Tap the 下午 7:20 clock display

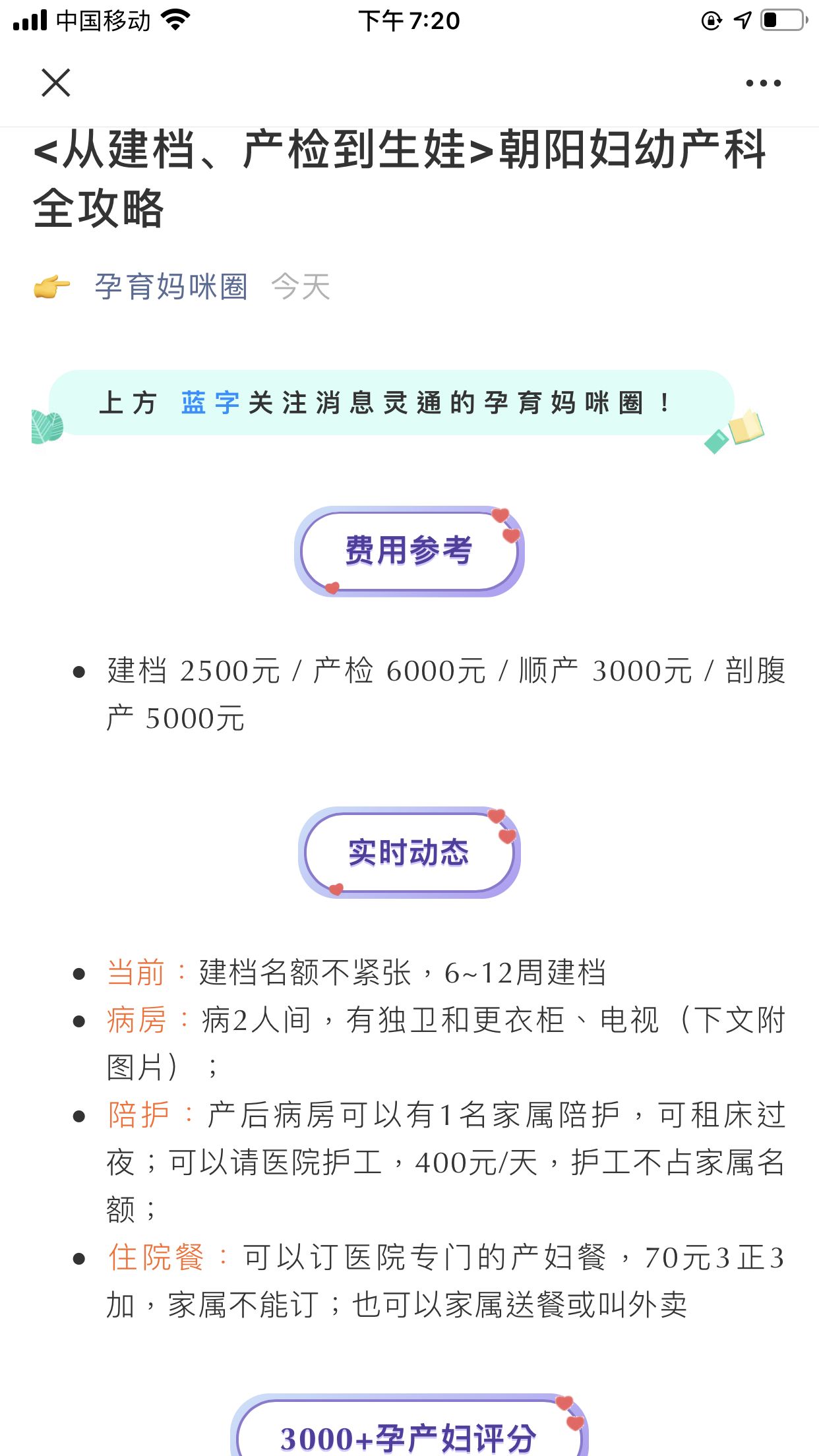409,20
